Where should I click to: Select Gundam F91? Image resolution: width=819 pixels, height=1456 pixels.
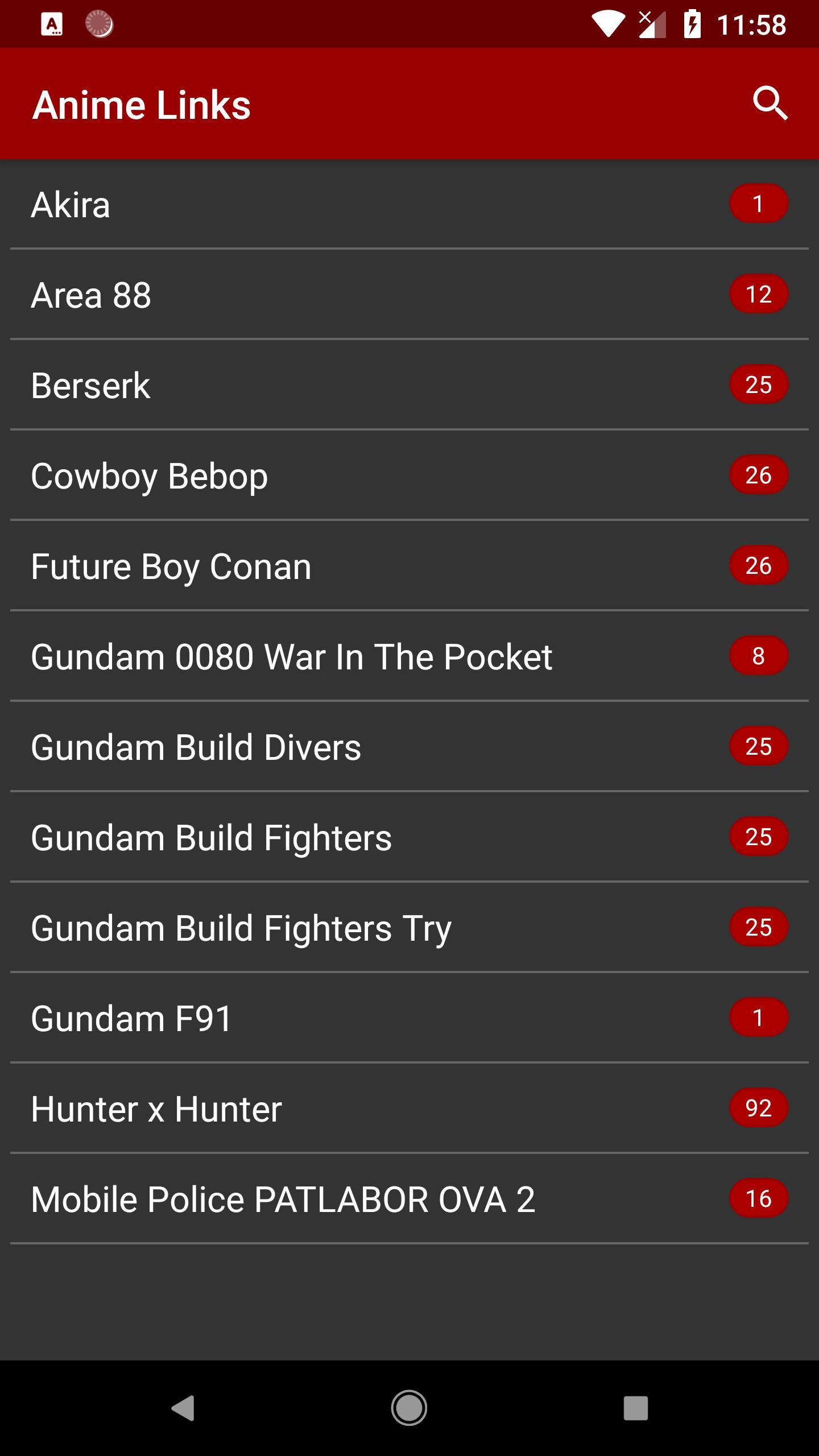pyautogui.click(x=409, y=1018)
